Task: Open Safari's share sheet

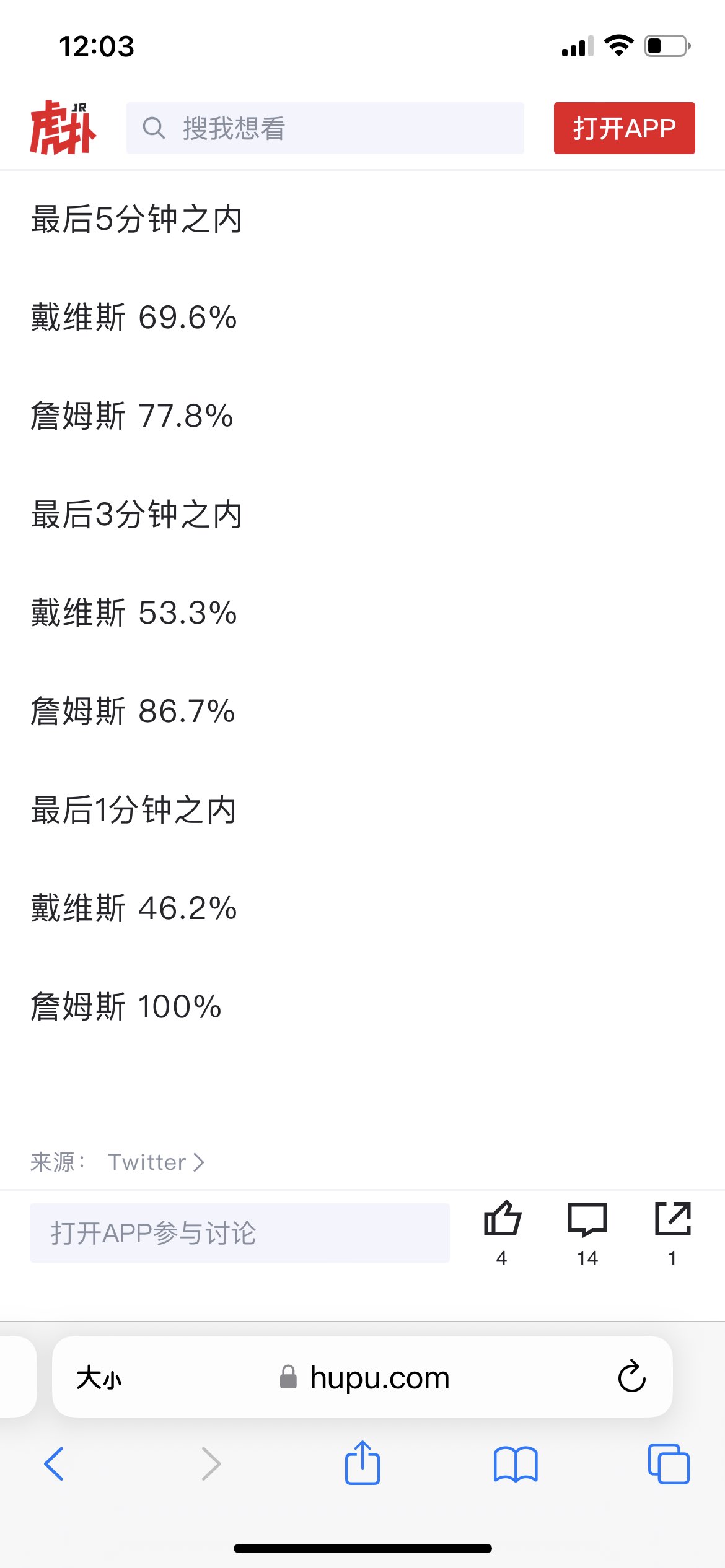Action: pos(362,1462)
